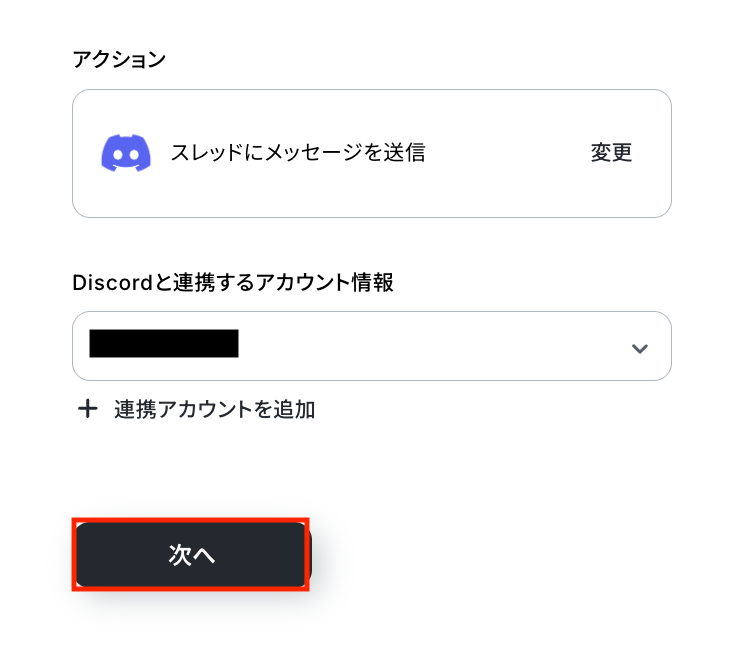Viewport: 748px width, 654px height.
Task: Tap 変更 to change the Discord action
Action: 611,153
